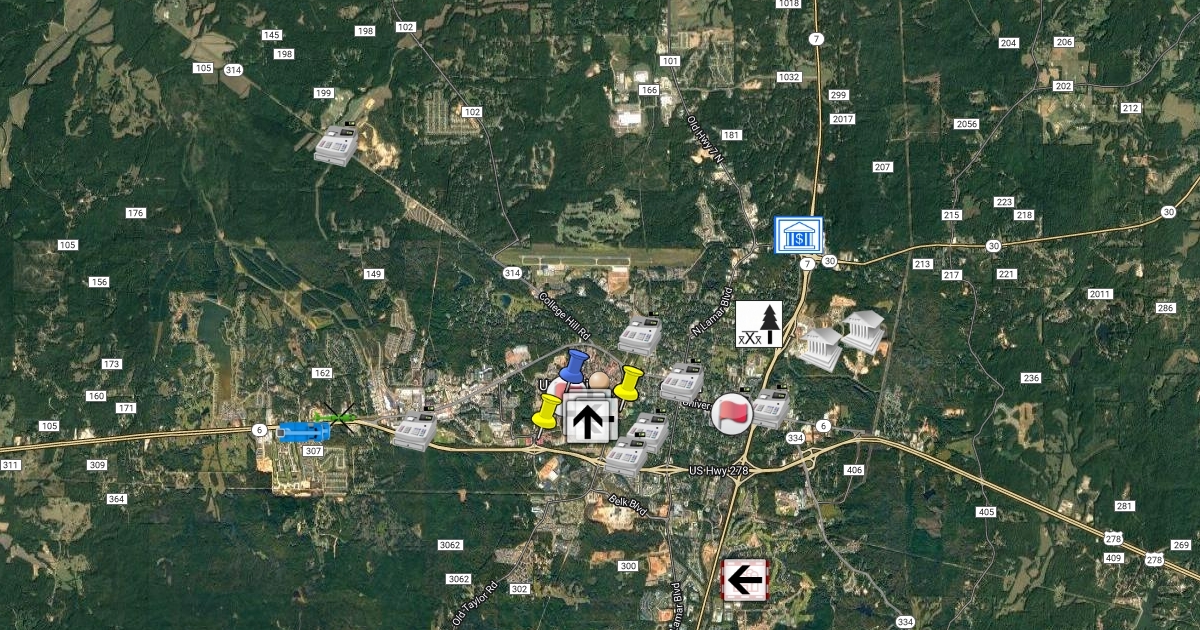Viewport: 1200px width, 630px height.
Task: Open the blue museum marker by Highway 7
Action: click(x=799, y=235)
